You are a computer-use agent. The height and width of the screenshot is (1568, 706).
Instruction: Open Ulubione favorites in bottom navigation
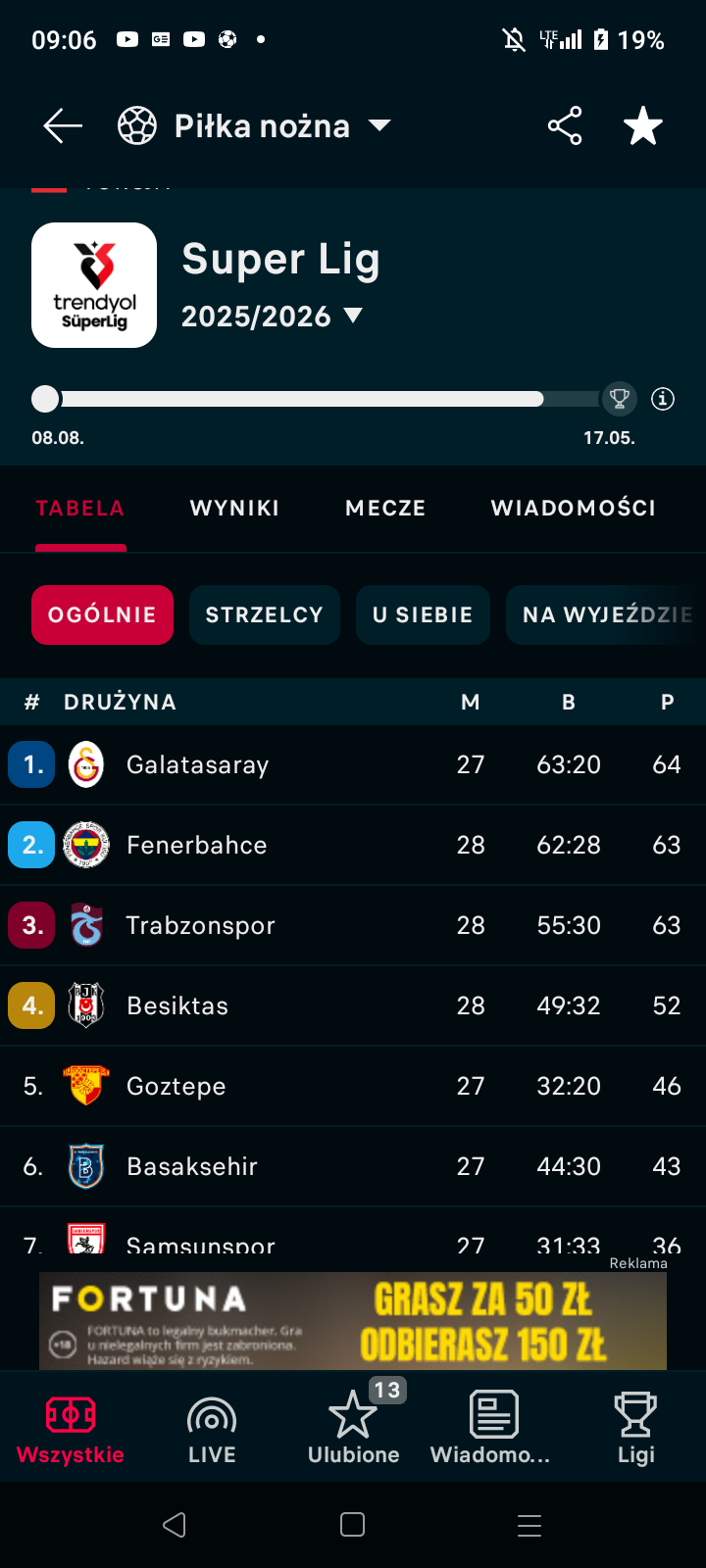click(353, 1428)
